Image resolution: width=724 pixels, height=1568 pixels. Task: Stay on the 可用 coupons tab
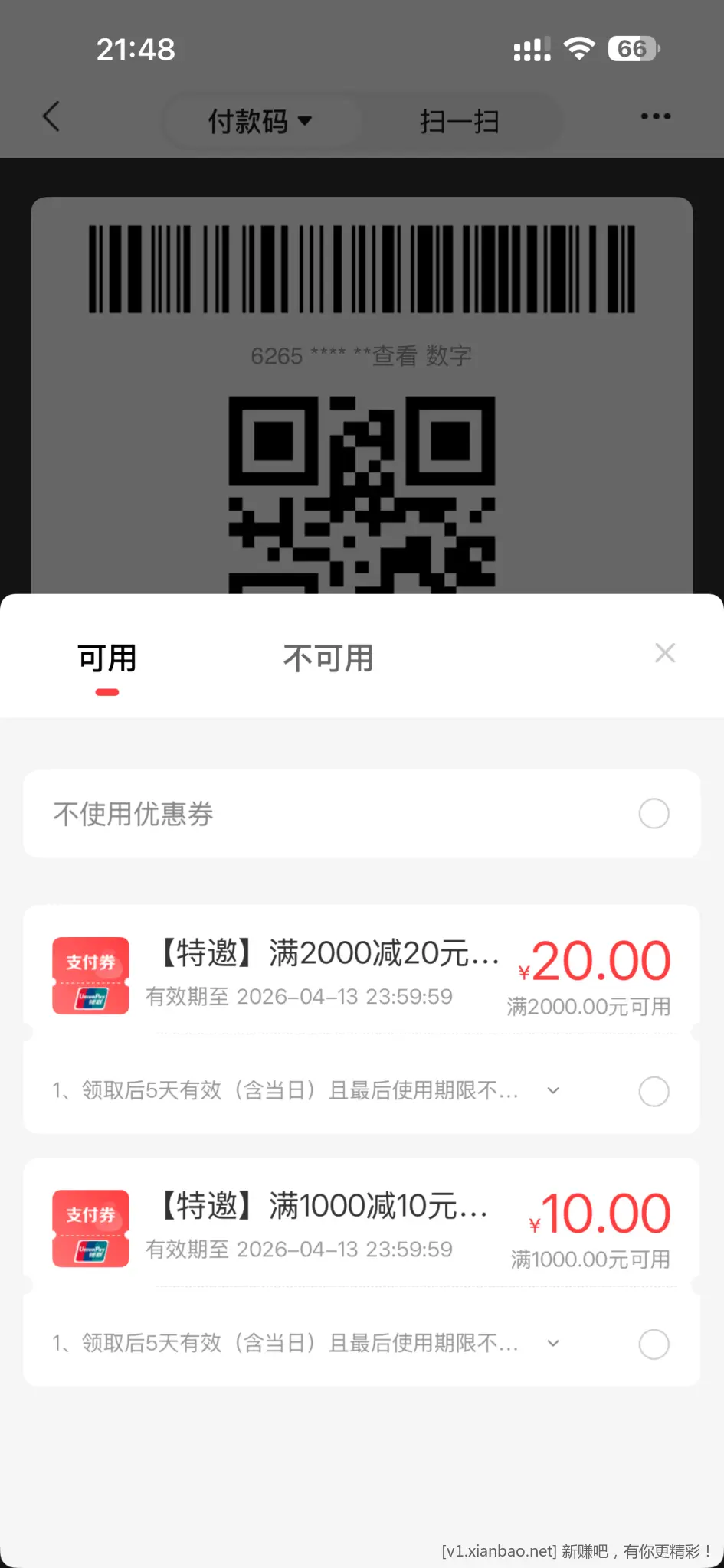click(106, 657)
